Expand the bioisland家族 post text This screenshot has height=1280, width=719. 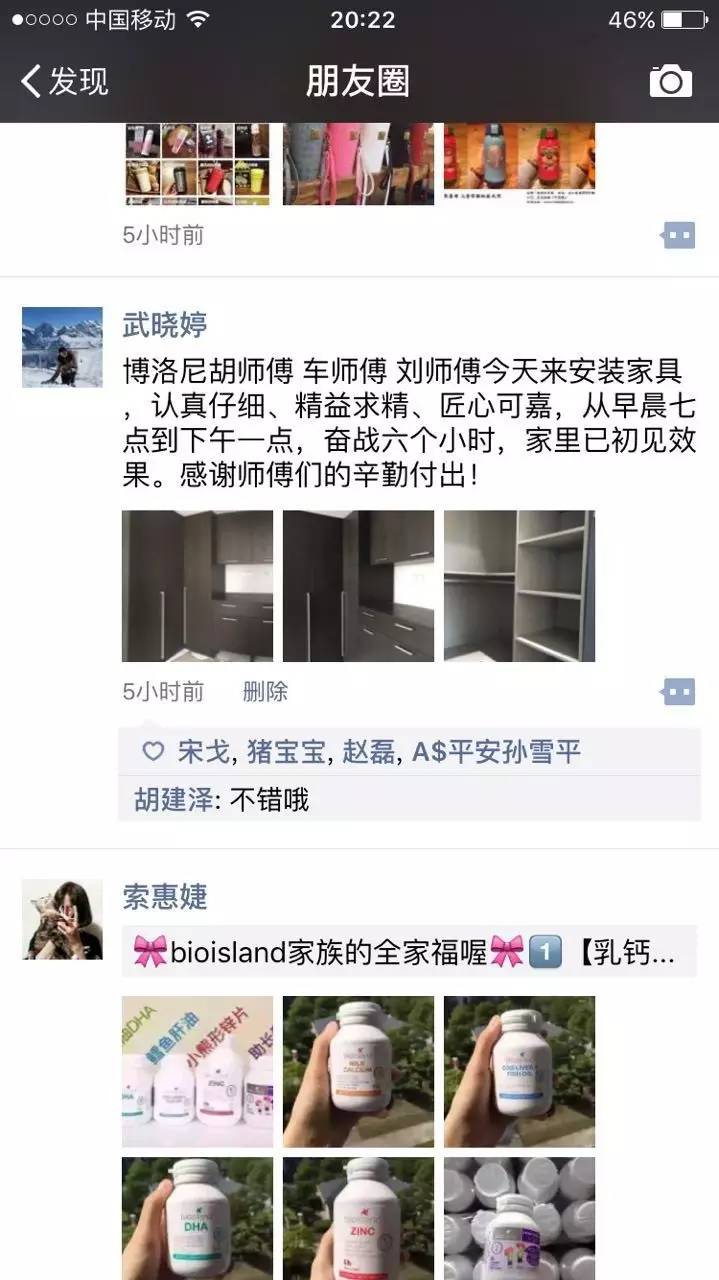[409, 951]
